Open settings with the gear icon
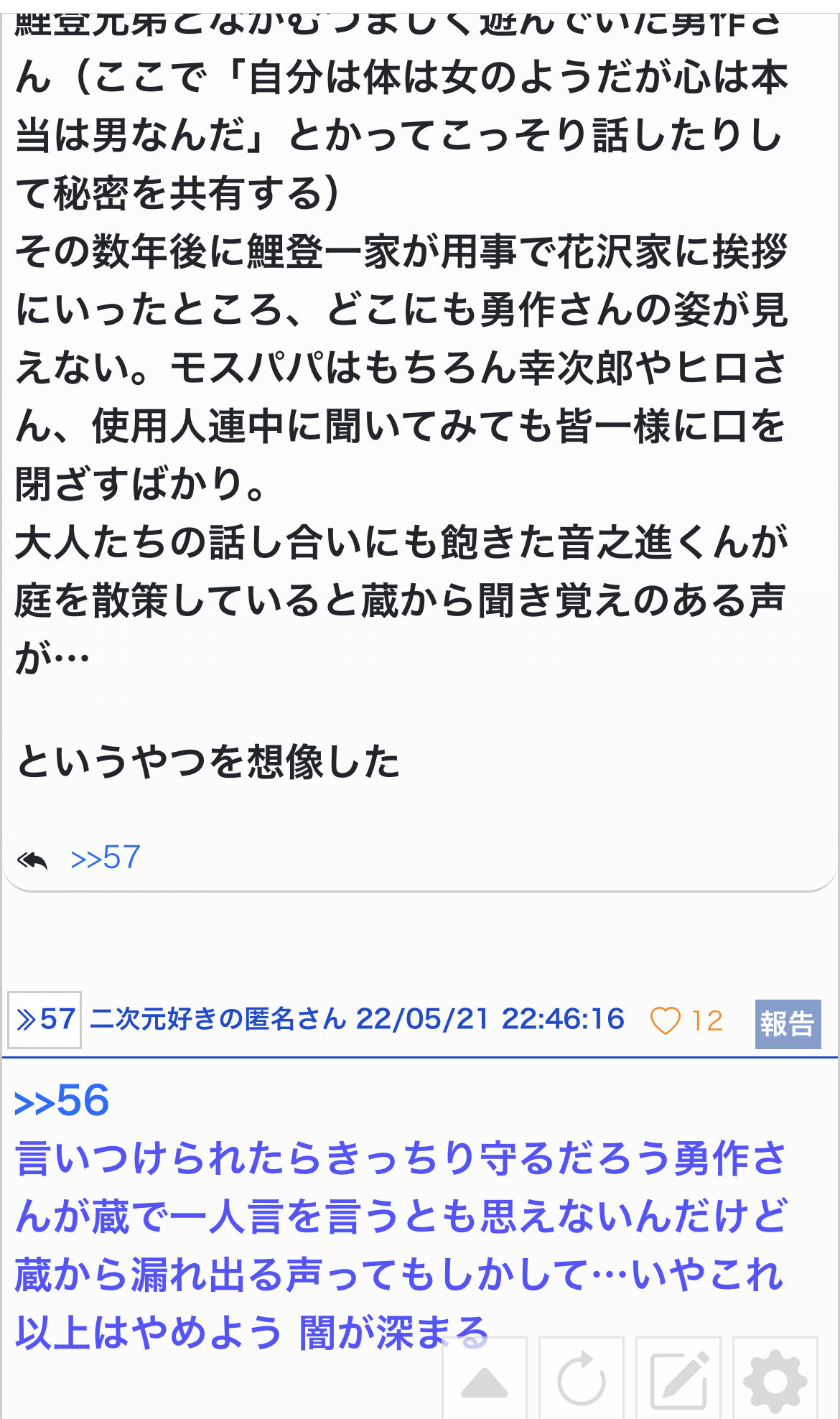The image size is (840, 1419). point(775,1380)
